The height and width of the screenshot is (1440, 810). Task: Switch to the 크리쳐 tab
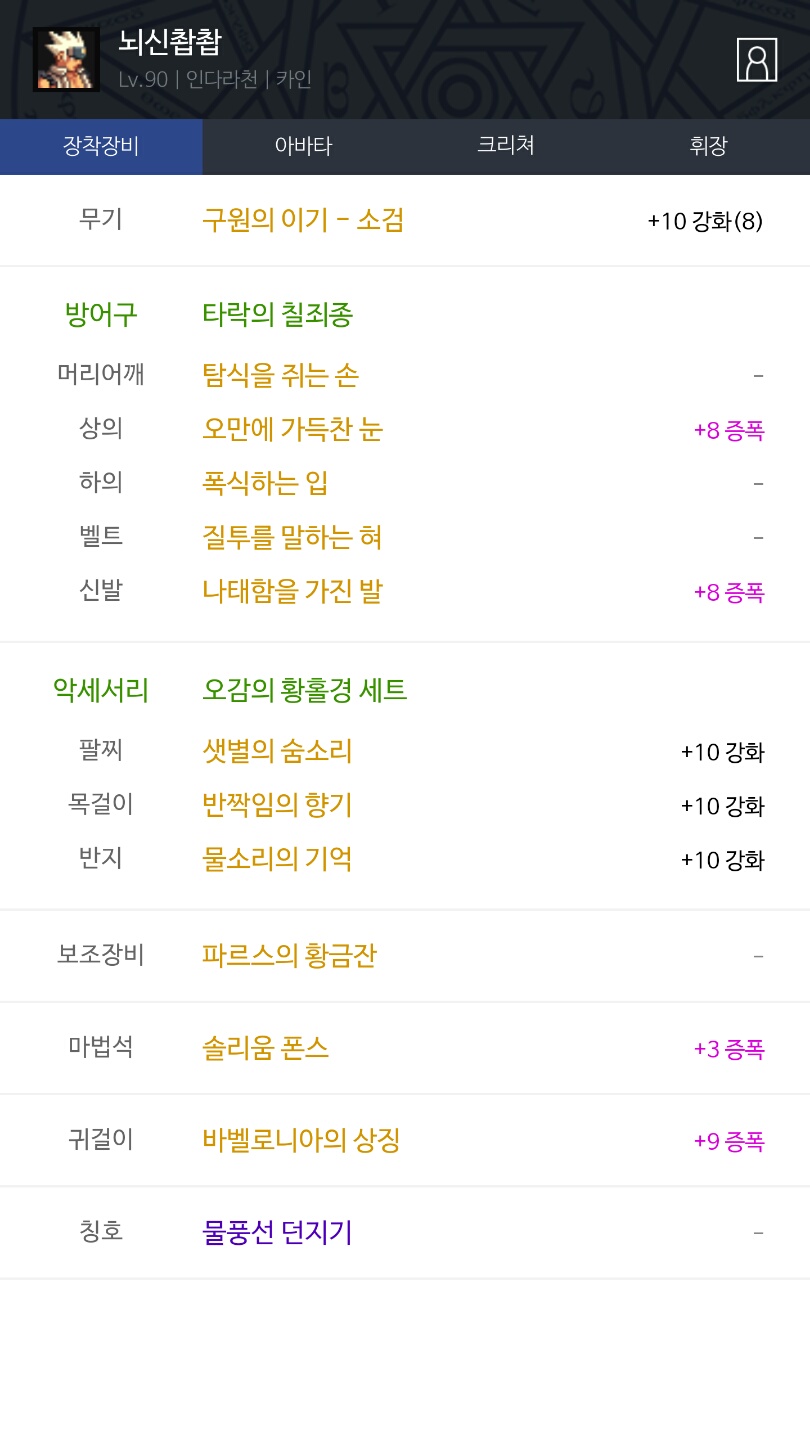click(x=506, y=146)
